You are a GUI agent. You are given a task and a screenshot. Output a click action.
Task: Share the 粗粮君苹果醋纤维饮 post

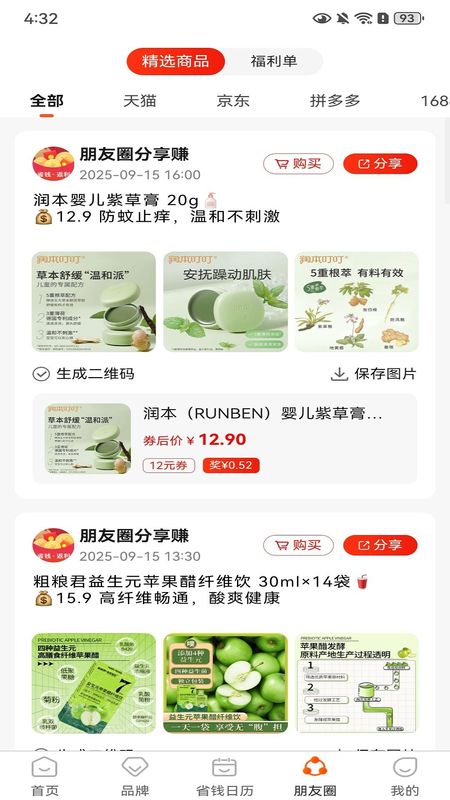pyautogui.click(x=380, y=545)
